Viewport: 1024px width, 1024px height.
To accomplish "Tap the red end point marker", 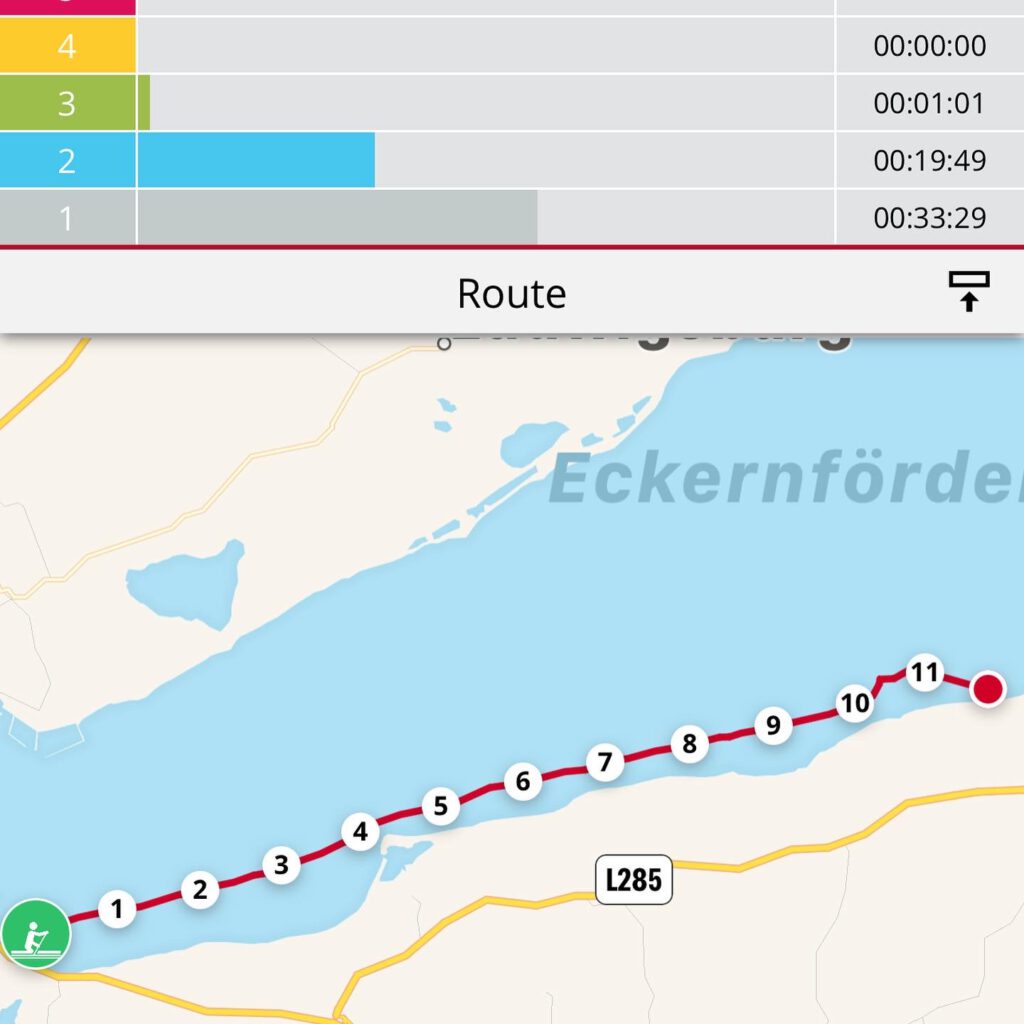I will click(x=988, y=689).
